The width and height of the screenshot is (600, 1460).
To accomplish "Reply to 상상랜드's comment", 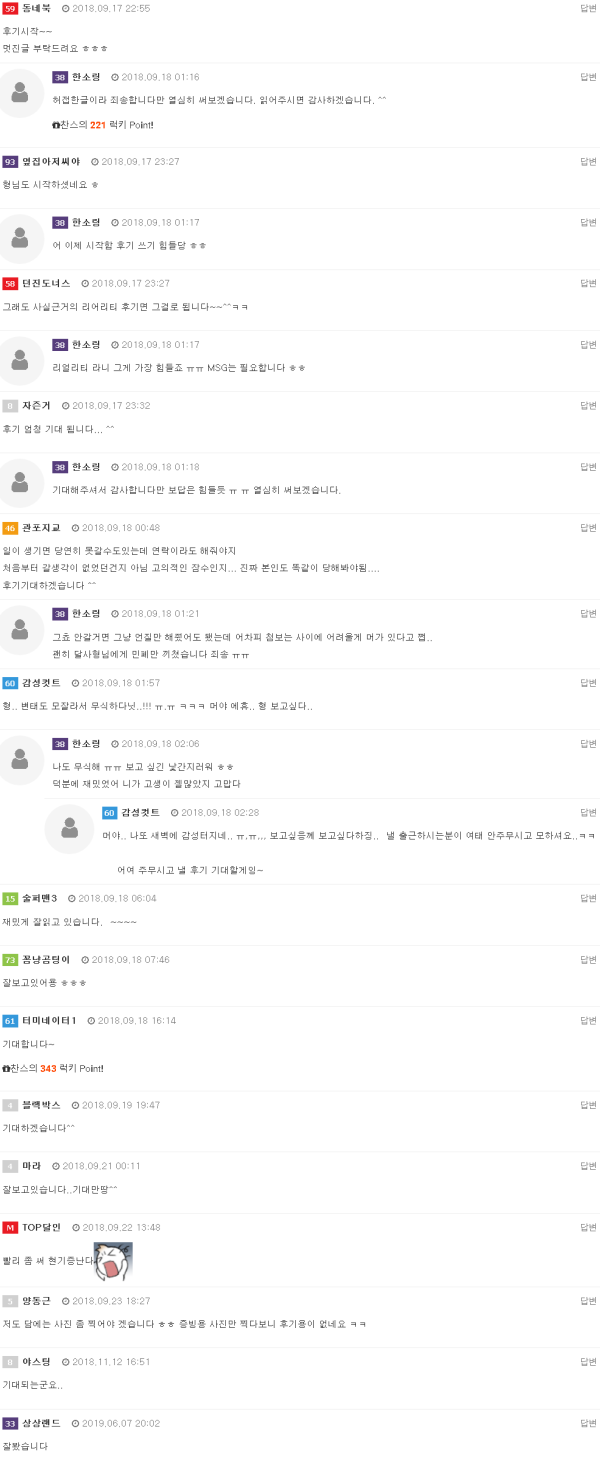I will (588, 1423).
